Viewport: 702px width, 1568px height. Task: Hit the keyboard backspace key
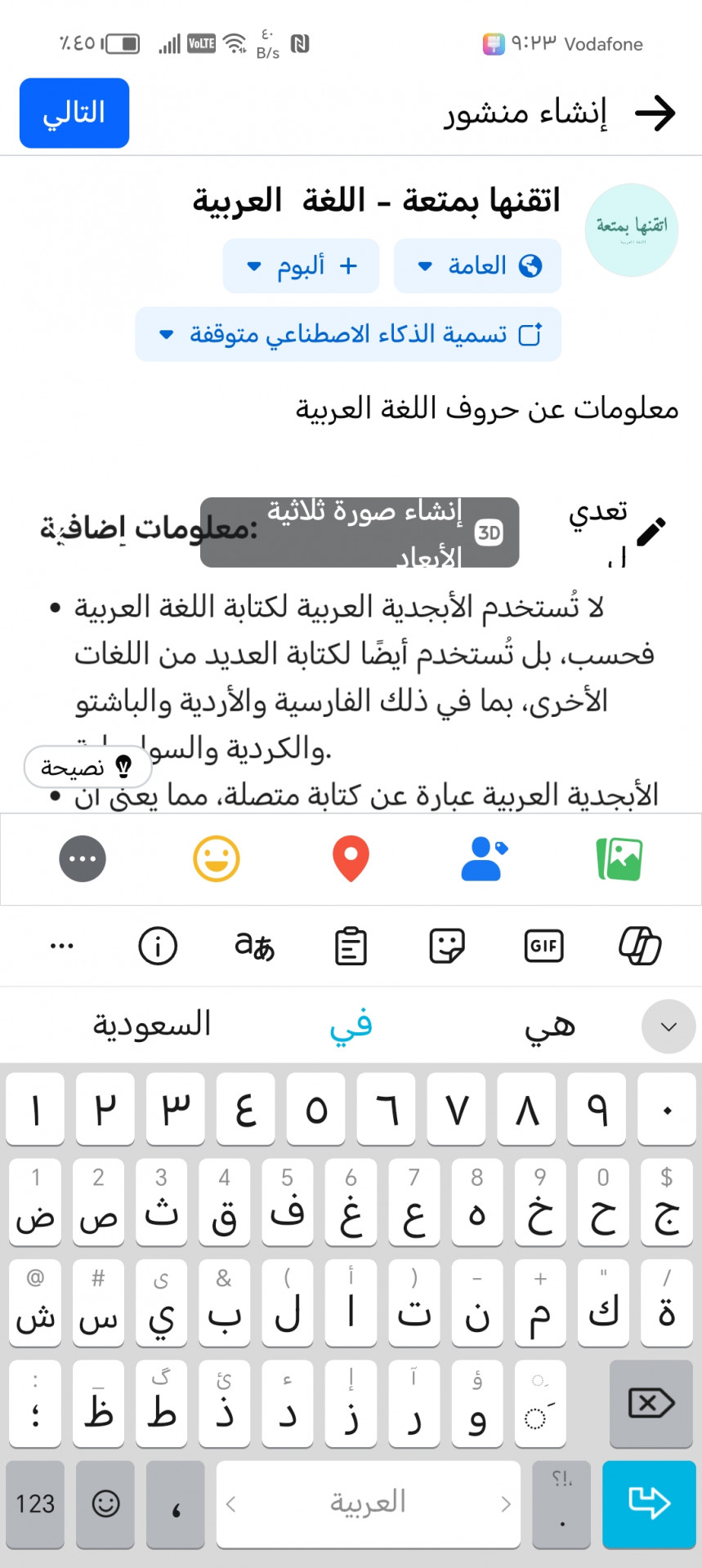coord(651,1404)
